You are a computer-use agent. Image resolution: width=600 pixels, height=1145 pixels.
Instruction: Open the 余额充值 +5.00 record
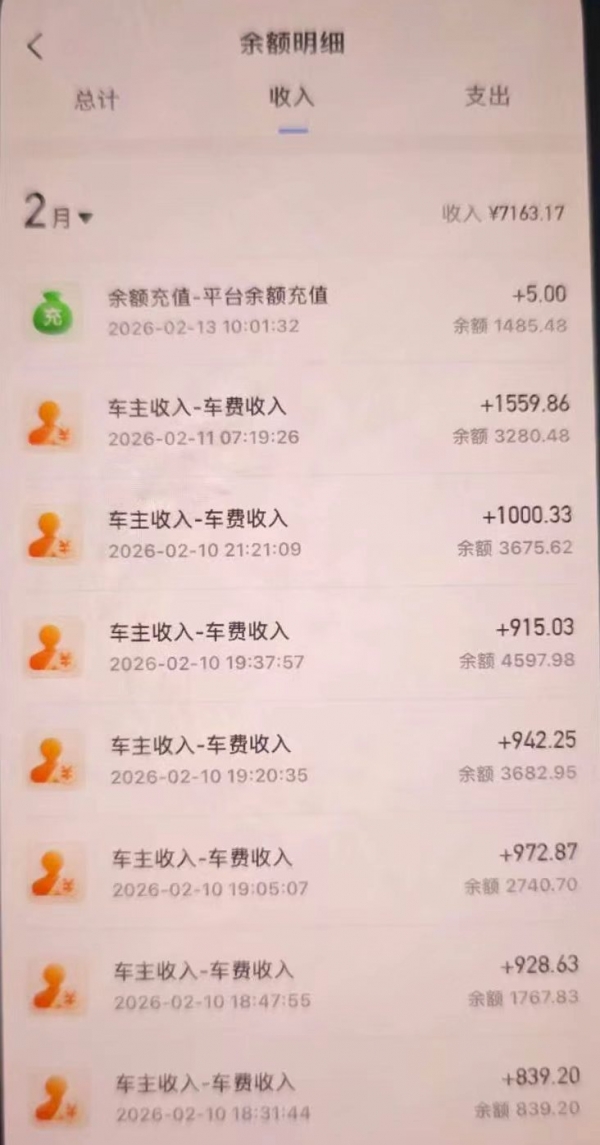[300, 309]
